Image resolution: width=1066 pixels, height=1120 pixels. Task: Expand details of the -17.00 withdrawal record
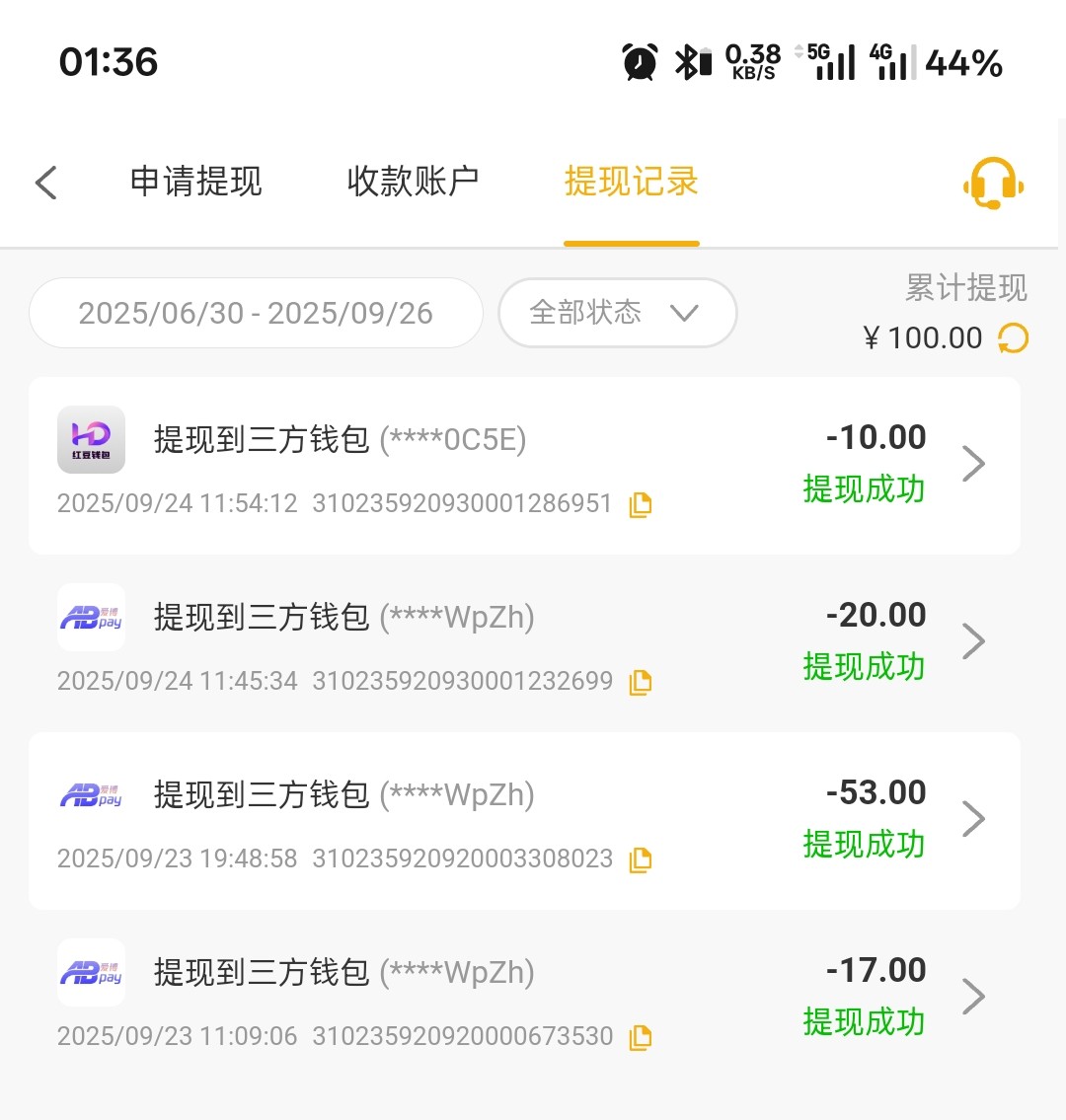tap(974, 996)
